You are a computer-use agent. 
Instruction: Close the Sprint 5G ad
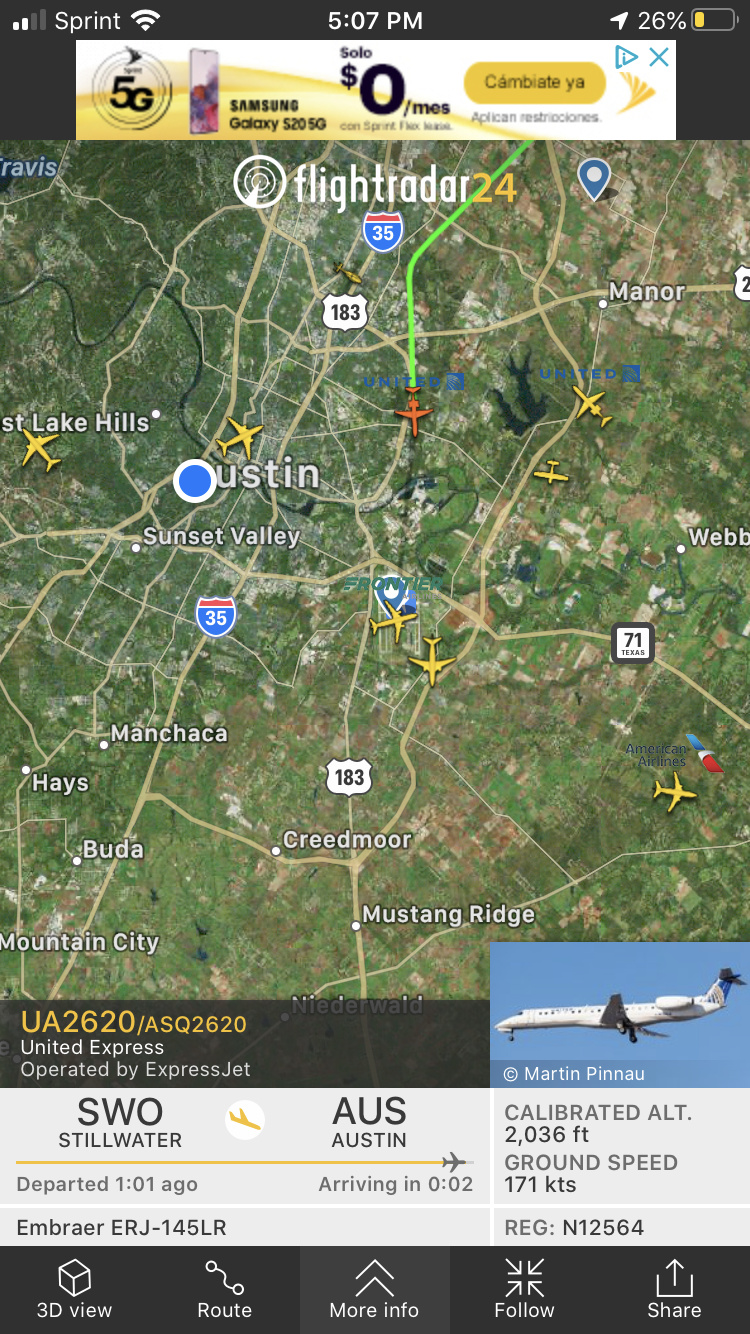pos(658,58)
